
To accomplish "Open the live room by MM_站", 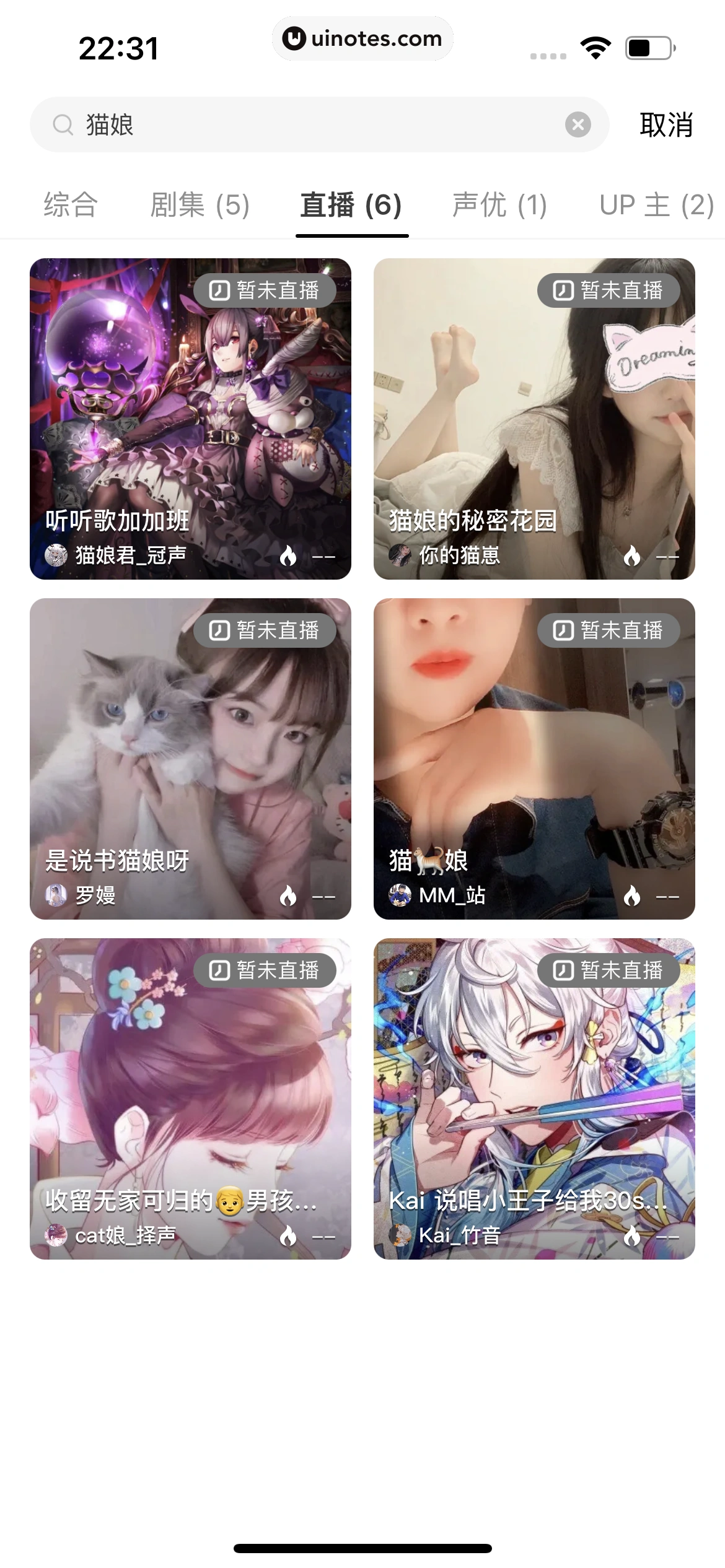I will [534, 759].
